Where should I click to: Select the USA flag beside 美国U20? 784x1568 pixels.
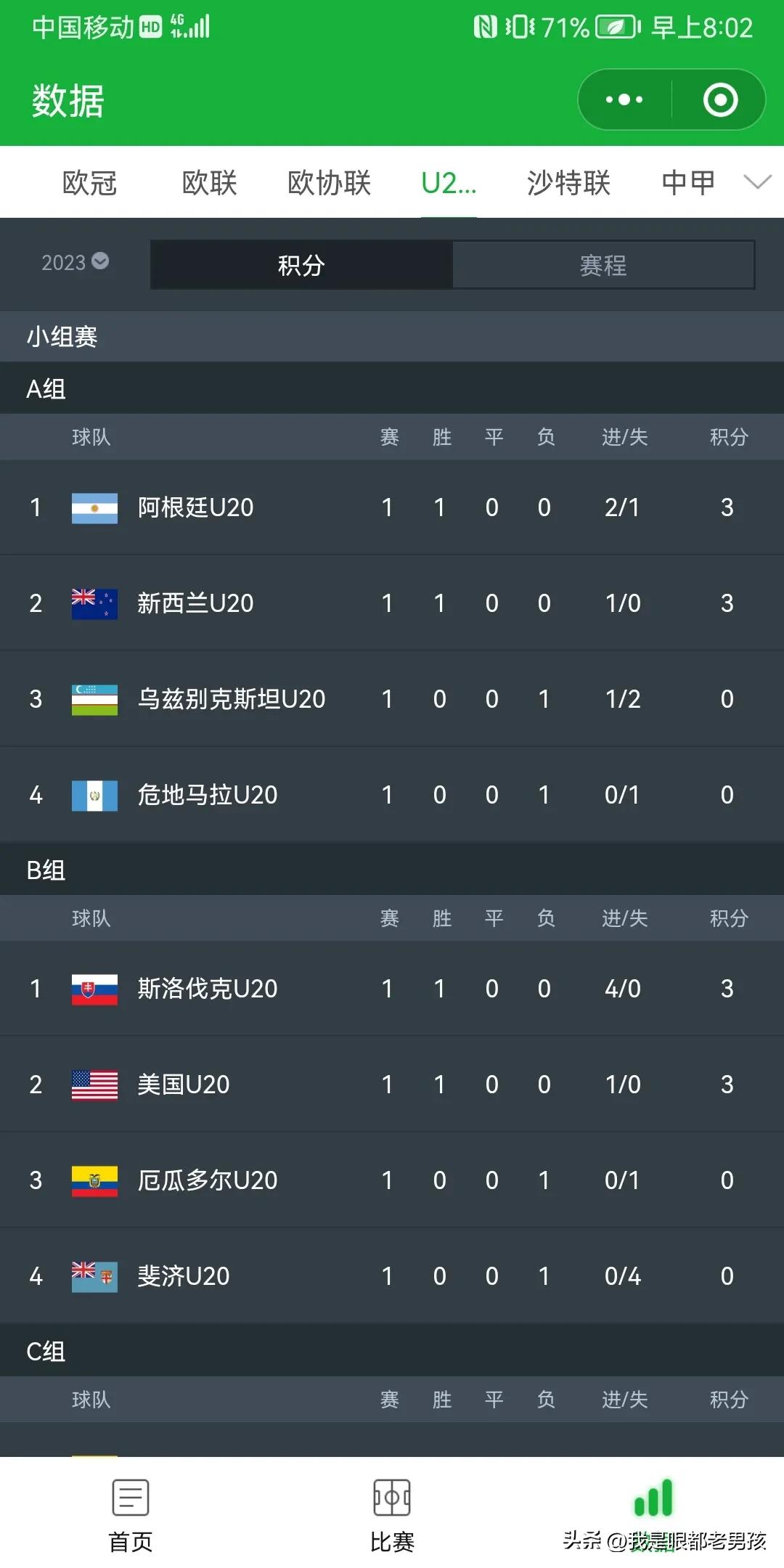tap(93, 1085)
